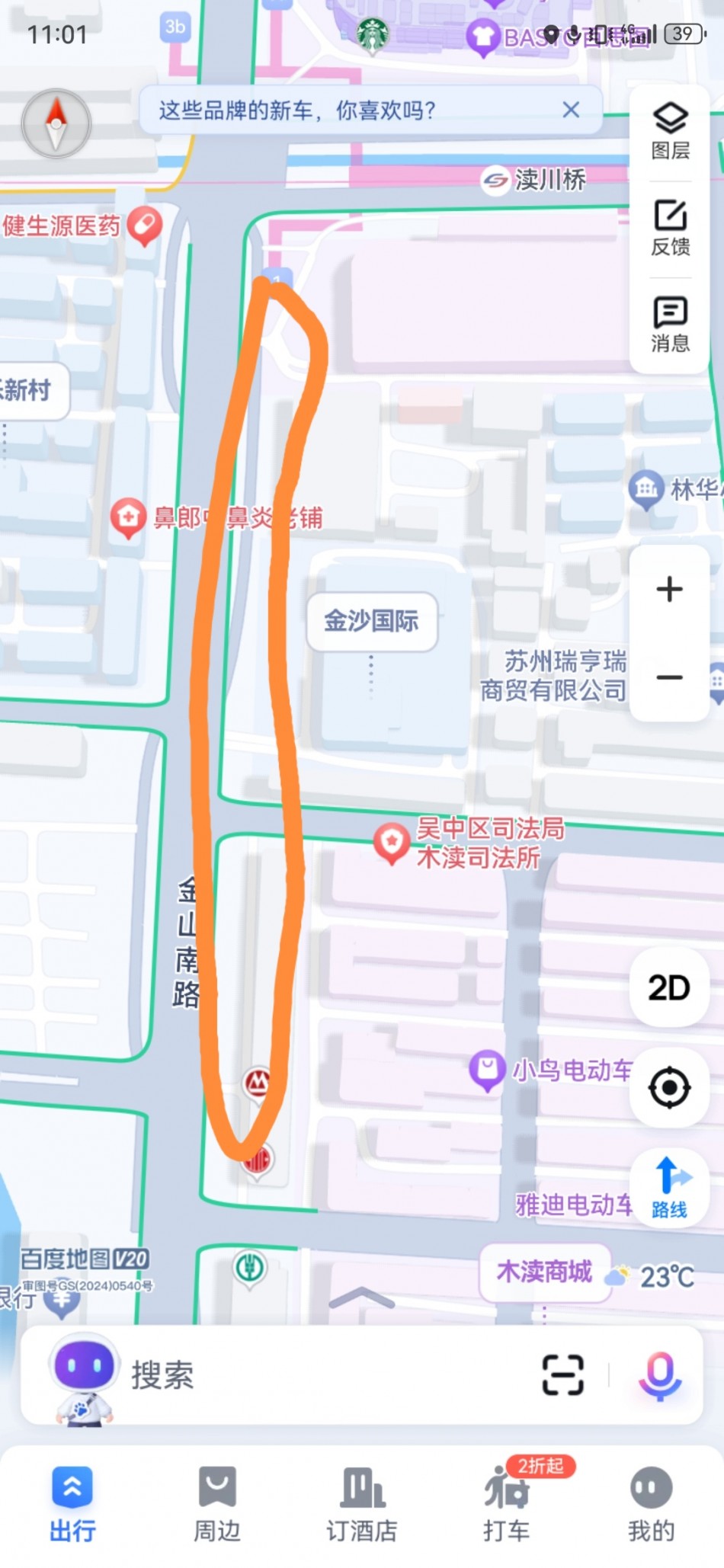724x1568 pixels.
Task: Open the 反馈 feedback option
Action: point(670,228)
